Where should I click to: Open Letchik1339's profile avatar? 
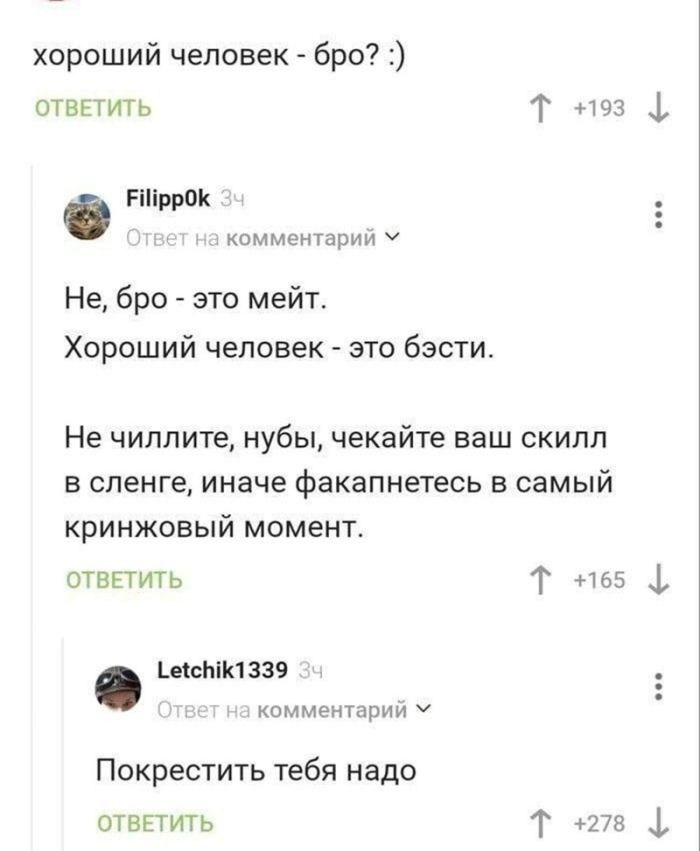(118, 689)
